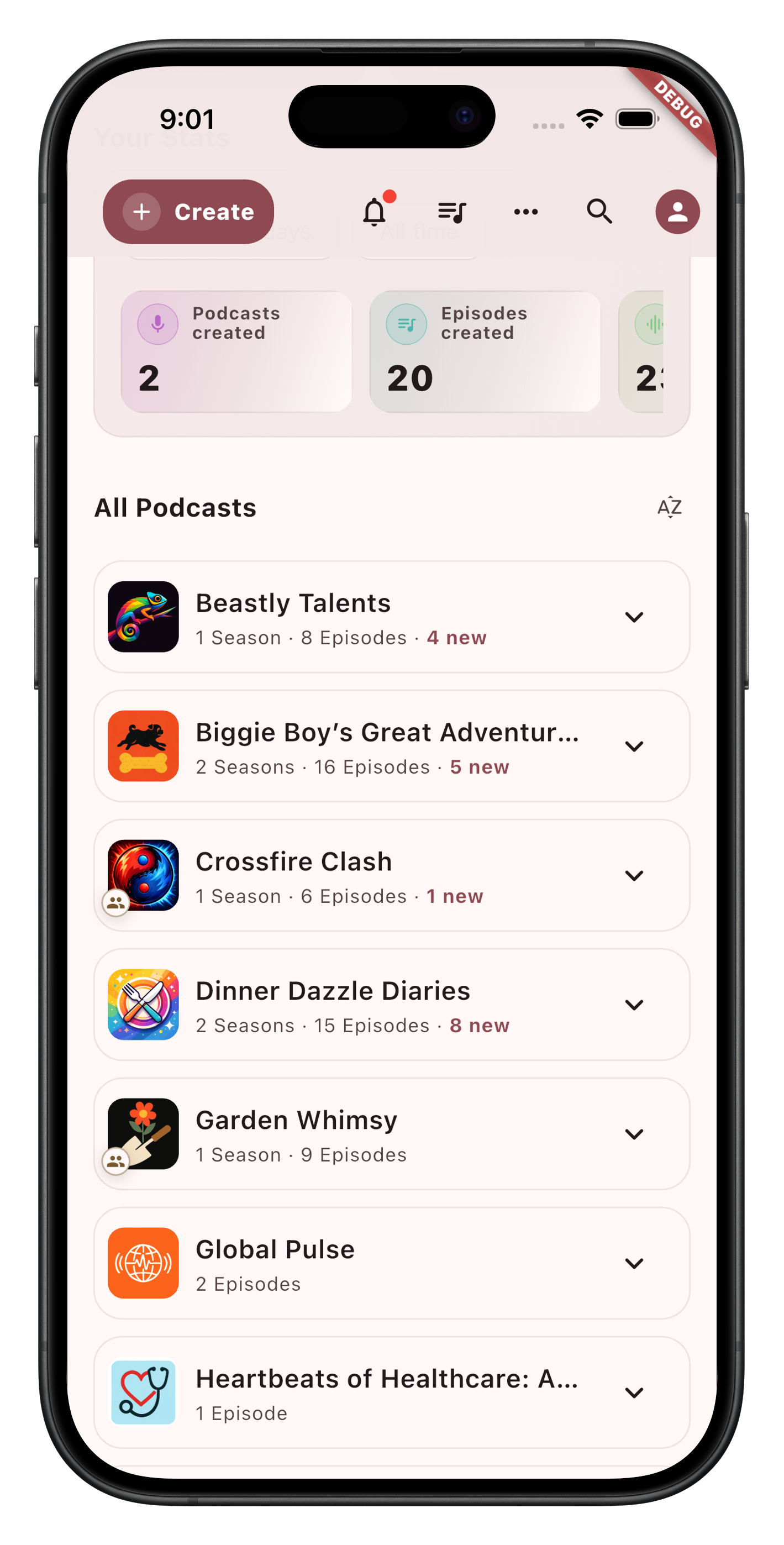This screenshot has width=784, height=1545.
Task: Click the Episodes created note icon
Action: [x=405, y=324]
